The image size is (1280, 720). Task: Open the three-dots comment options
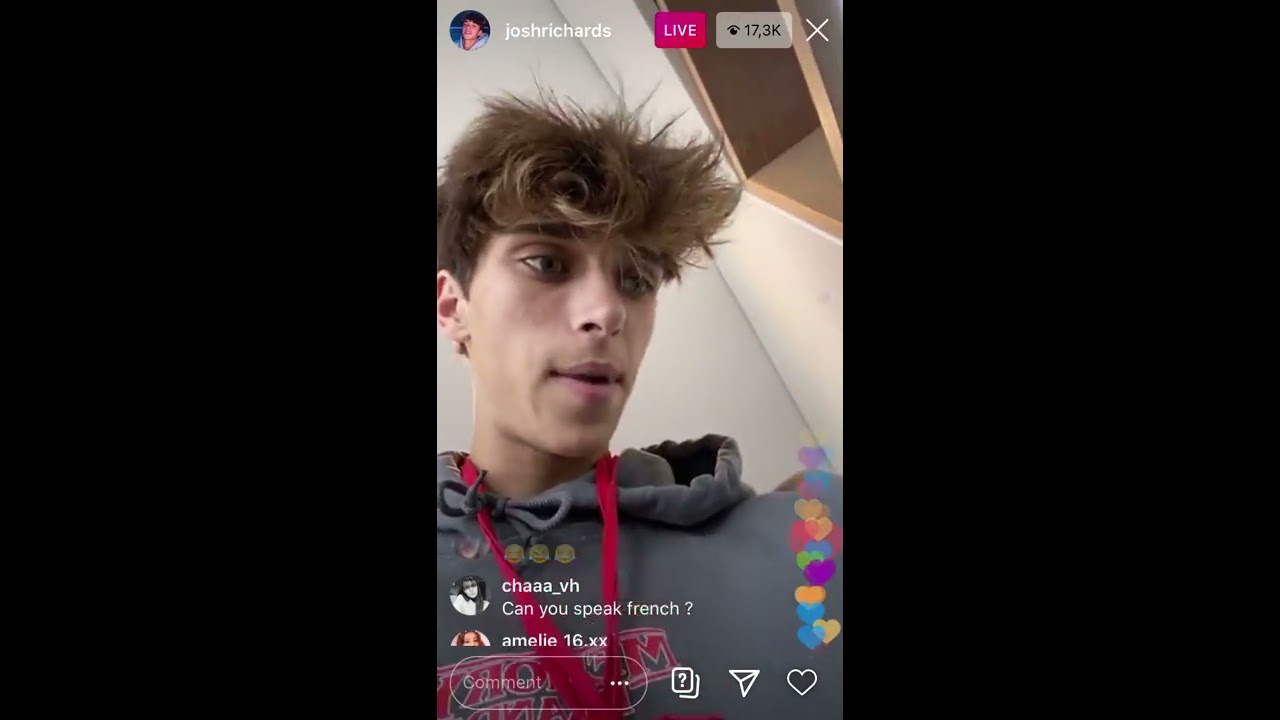coord(619,683)
